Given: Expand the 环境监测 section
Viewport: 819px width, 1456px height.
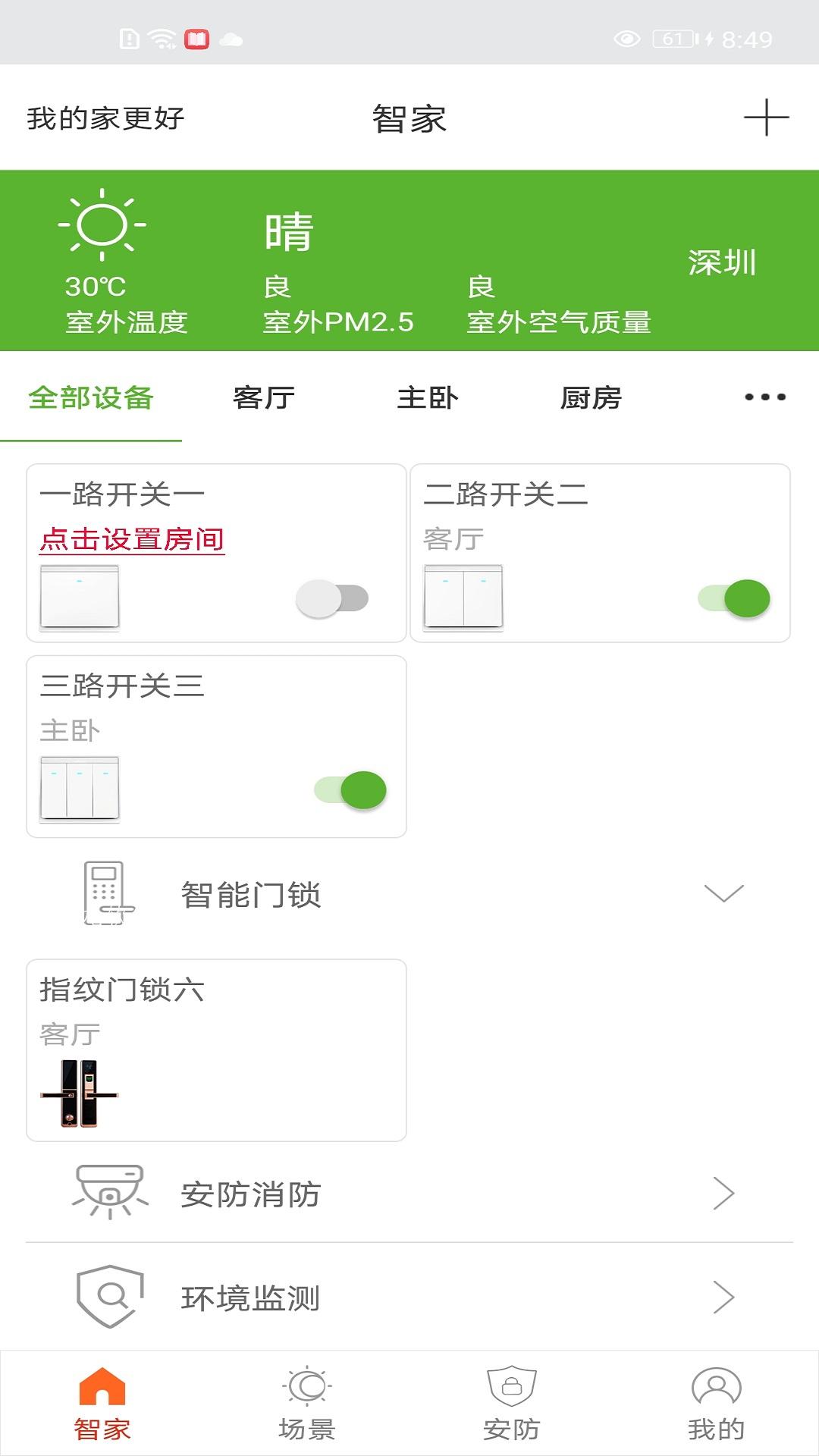Looking at the screenshot, I should click(x=409, y=1298).
